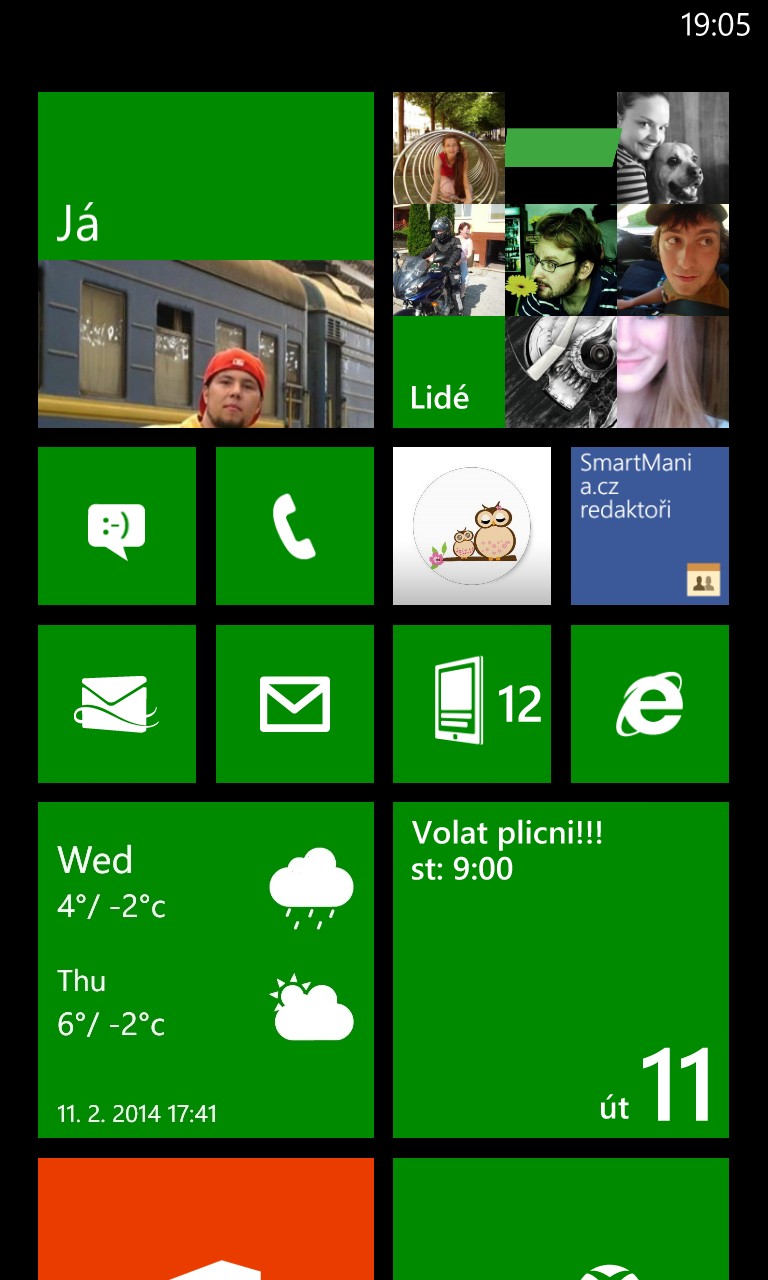Open the Lidé people hub tile
Viewport: 768px width, 1280px height.
[x=560, y=260]
